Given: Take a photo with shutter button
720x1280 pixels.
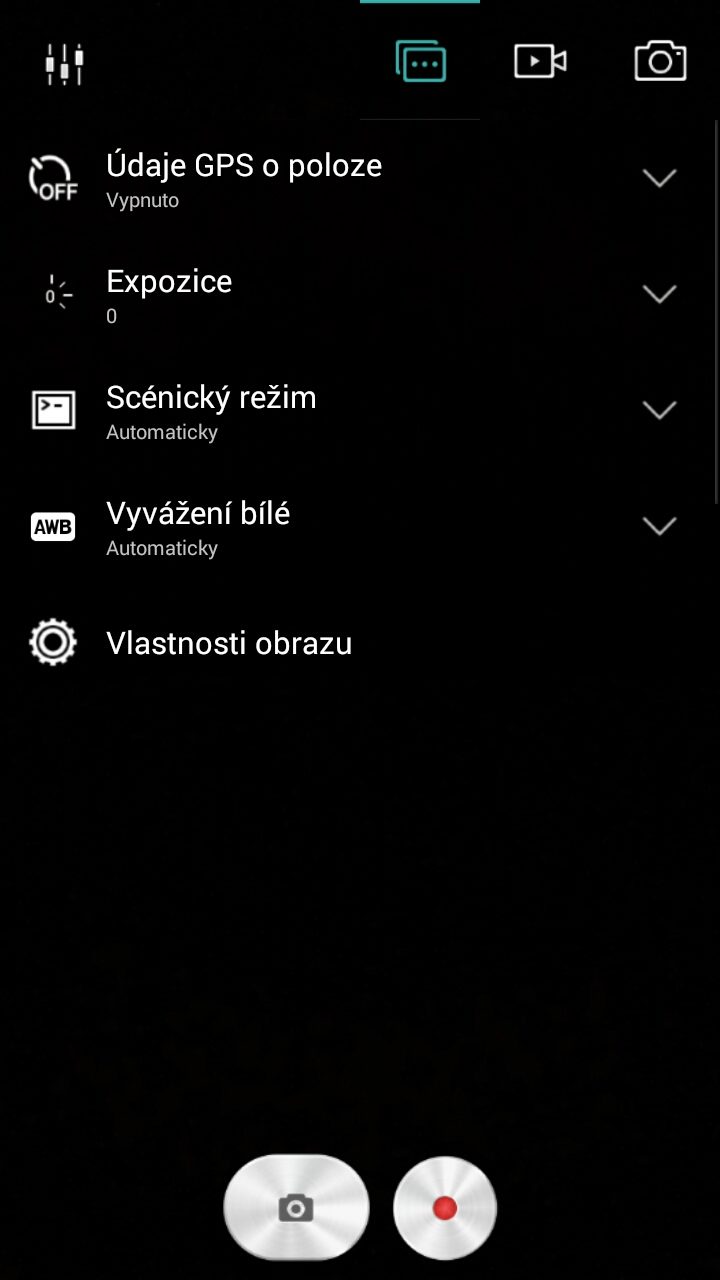Looking at the screenshot, I should 296,1208.
